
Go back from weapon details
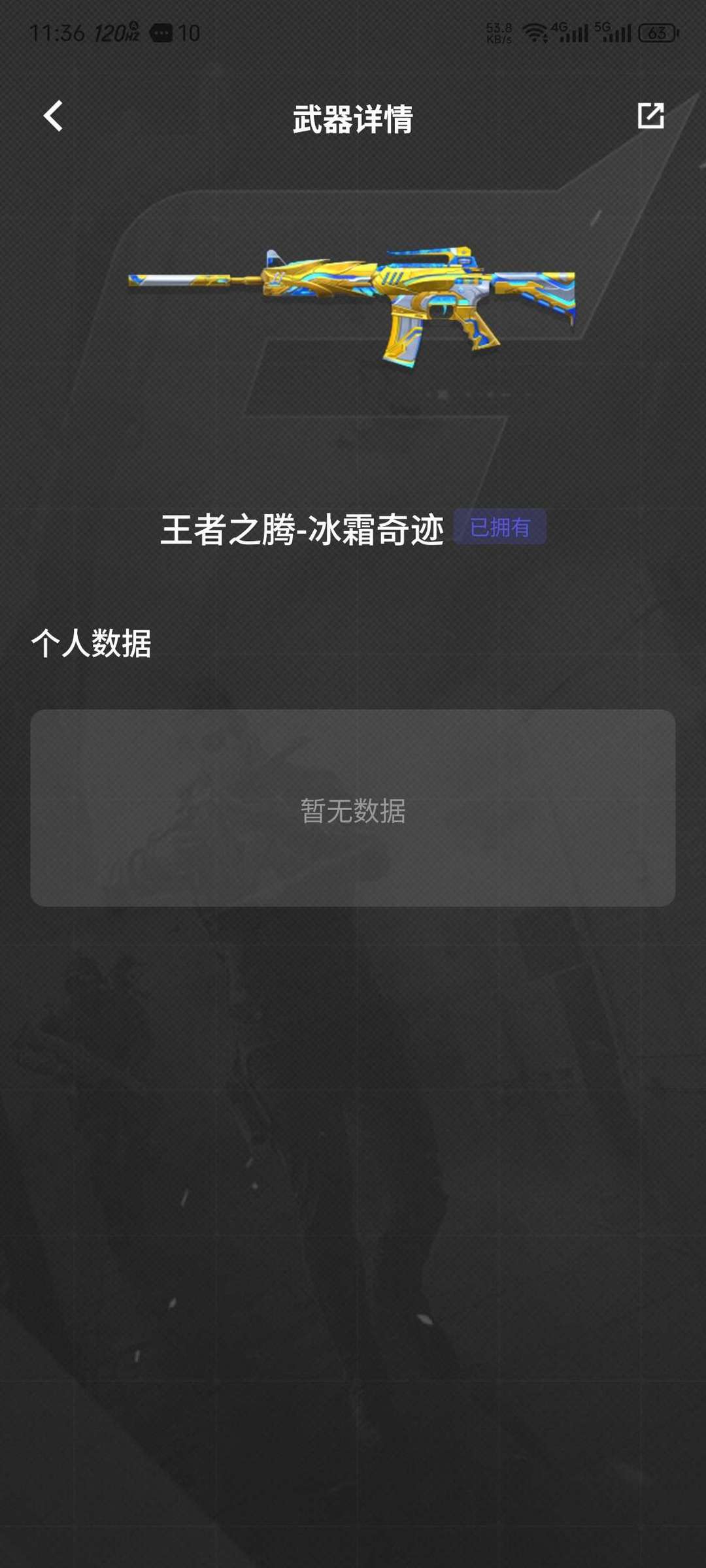[x=54, y=116]
